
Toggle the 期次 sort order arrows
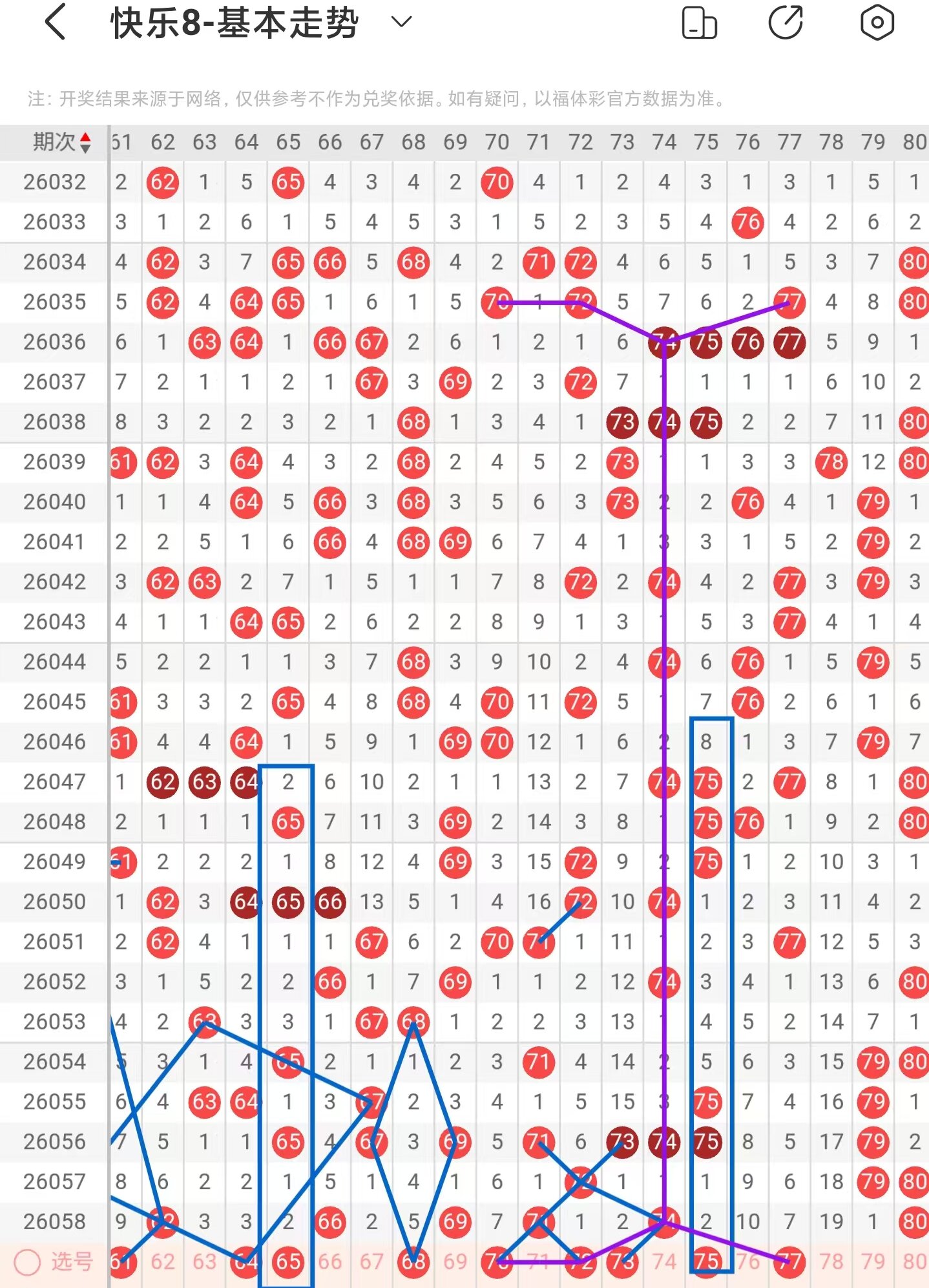tap(85, 142)
